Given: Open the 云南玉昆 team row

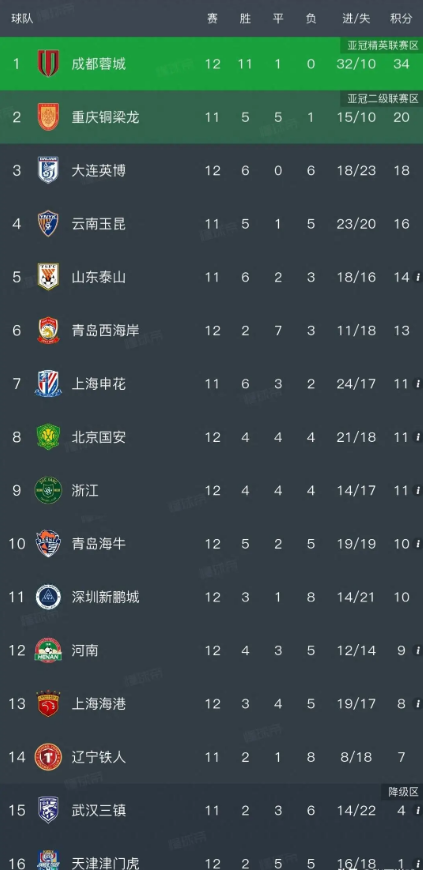Looking at the screenshot, I should [x=212, y=224].
